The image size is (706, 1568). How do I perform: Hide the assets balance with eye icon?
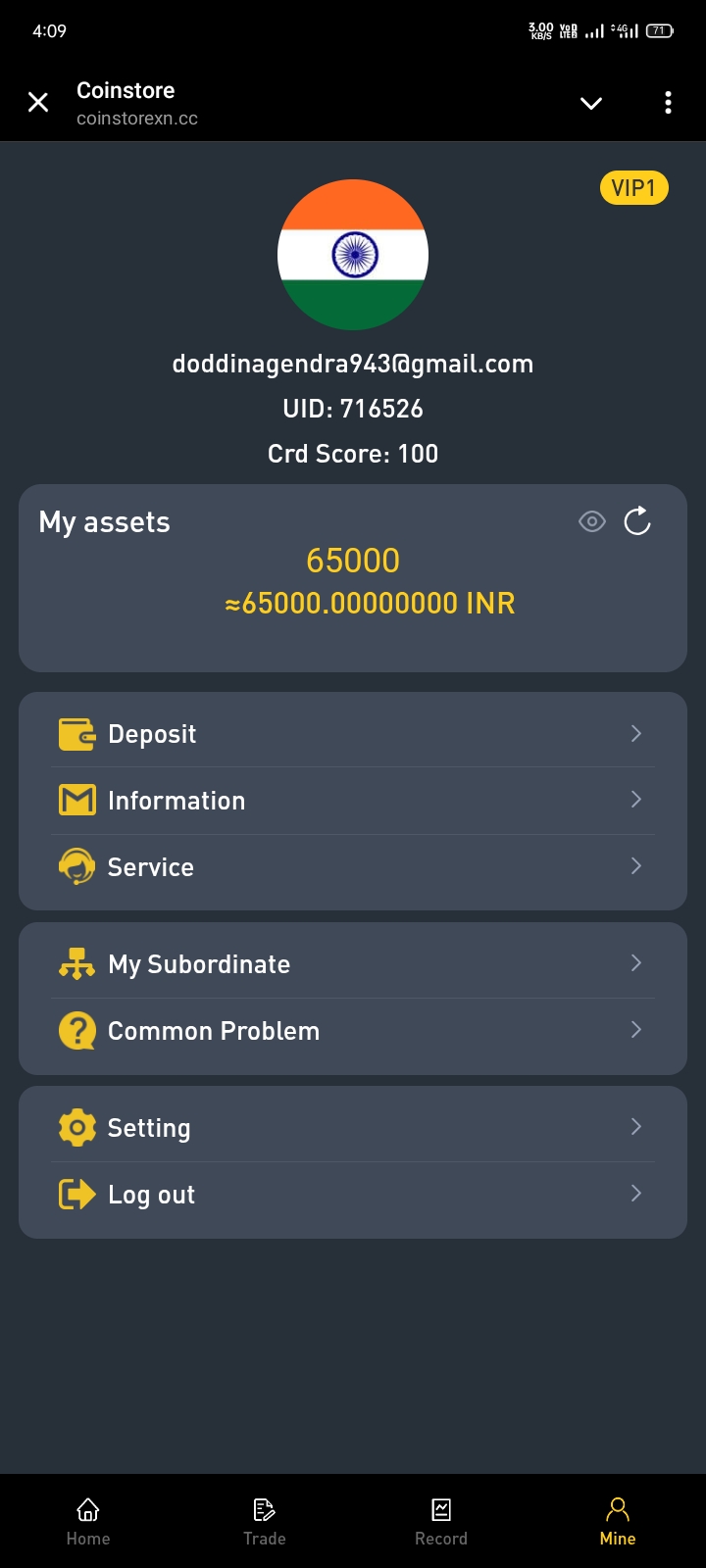click(592, 521)
